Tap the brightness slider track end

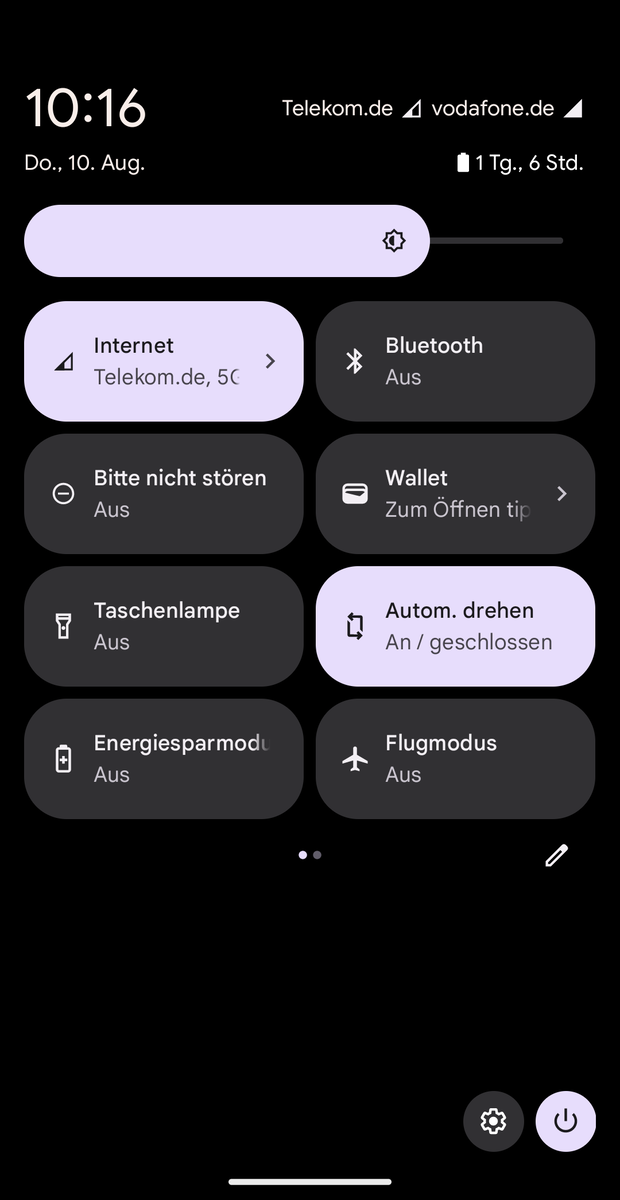(558, 241)
